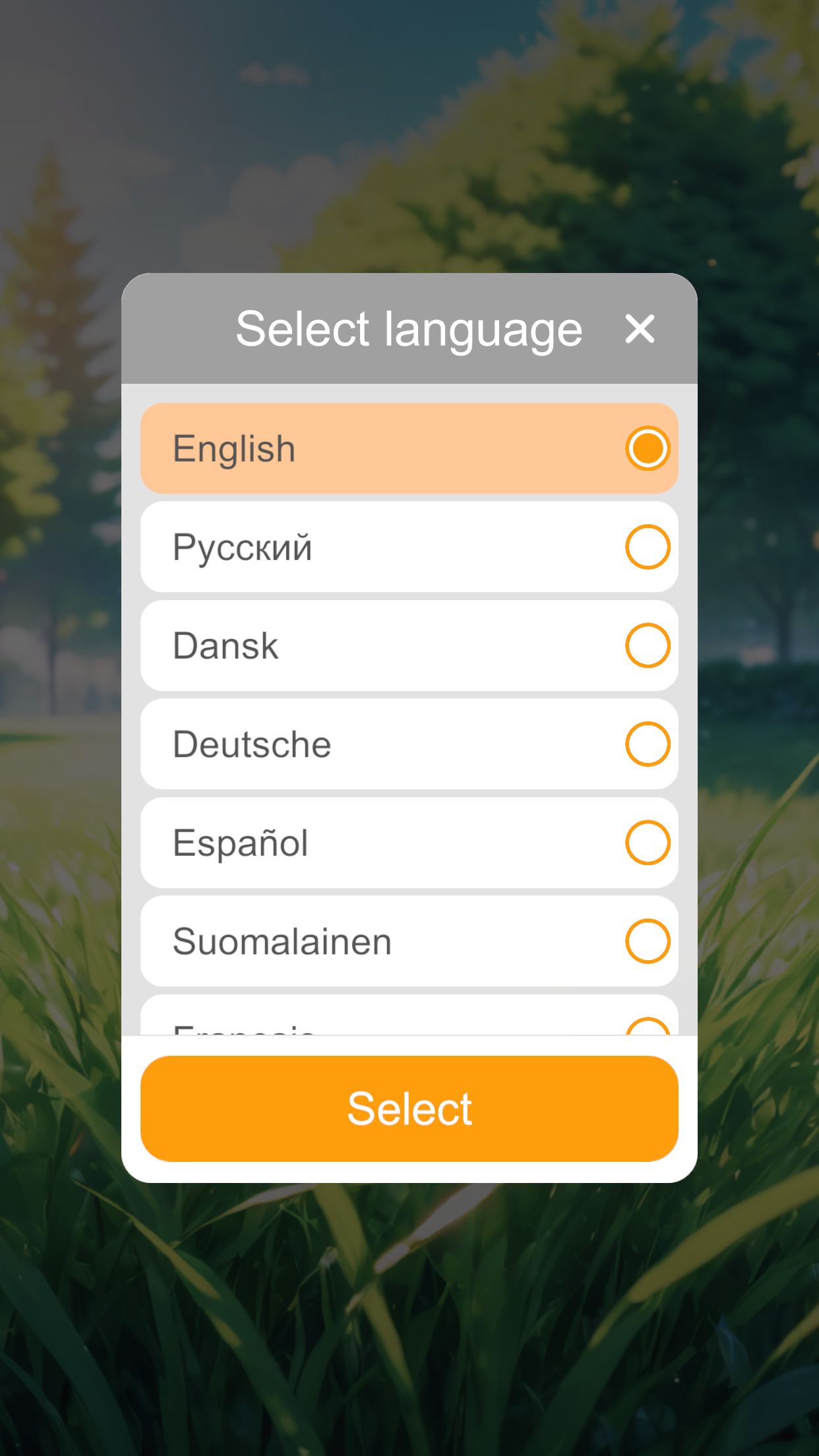The image size is (819, 1456).
Task: Switch the language to Español
Action: coord(409,843)
